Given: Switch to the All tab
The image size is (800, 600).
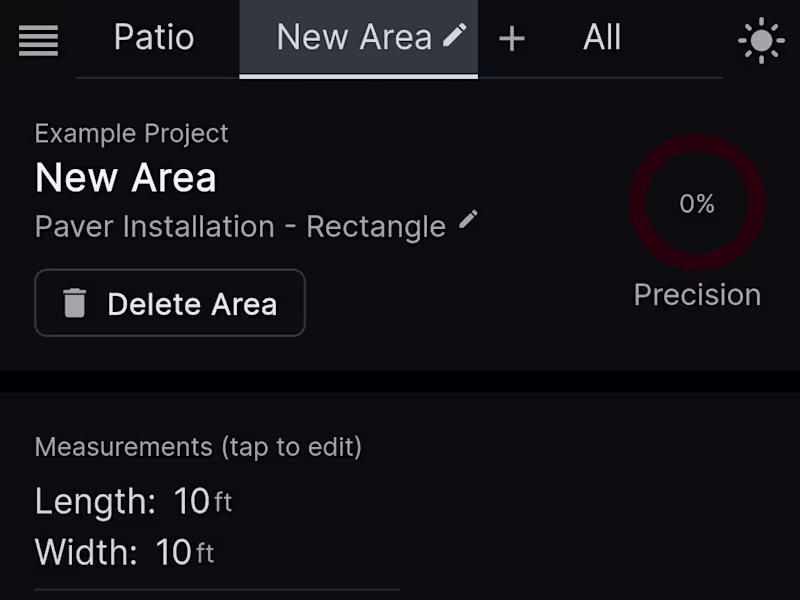Looking at the screenshot, I should pyautogui.click(x=602, y=38).
